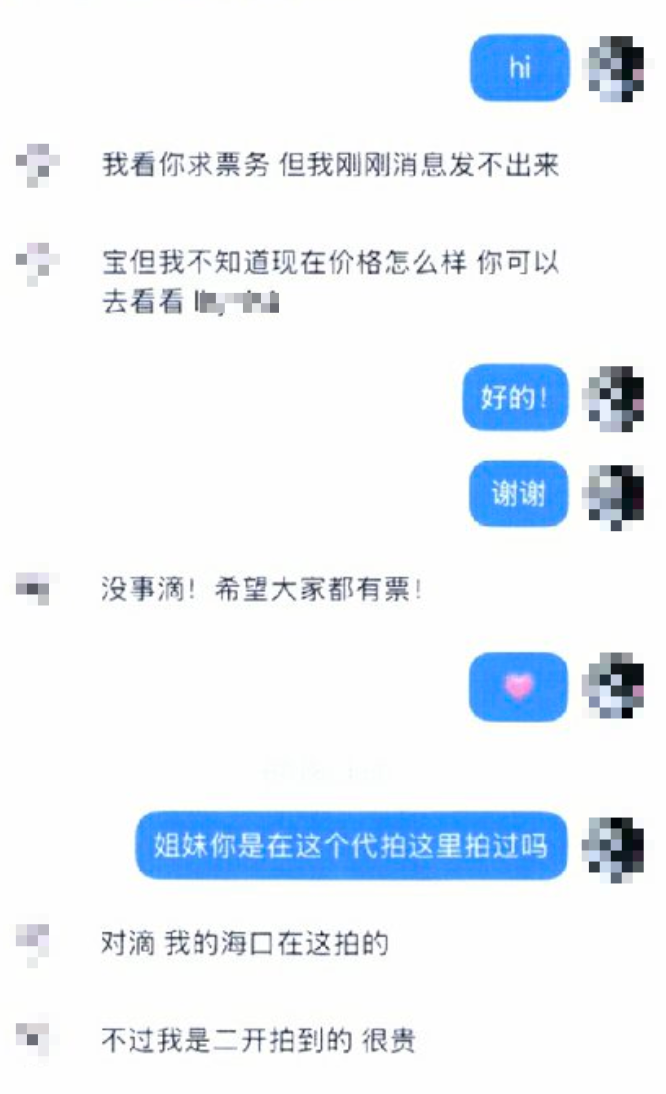Tap the avatar beside the "好的!" bubble
Viewport: 666px width, 1094px height.
[x=614, y=398]
